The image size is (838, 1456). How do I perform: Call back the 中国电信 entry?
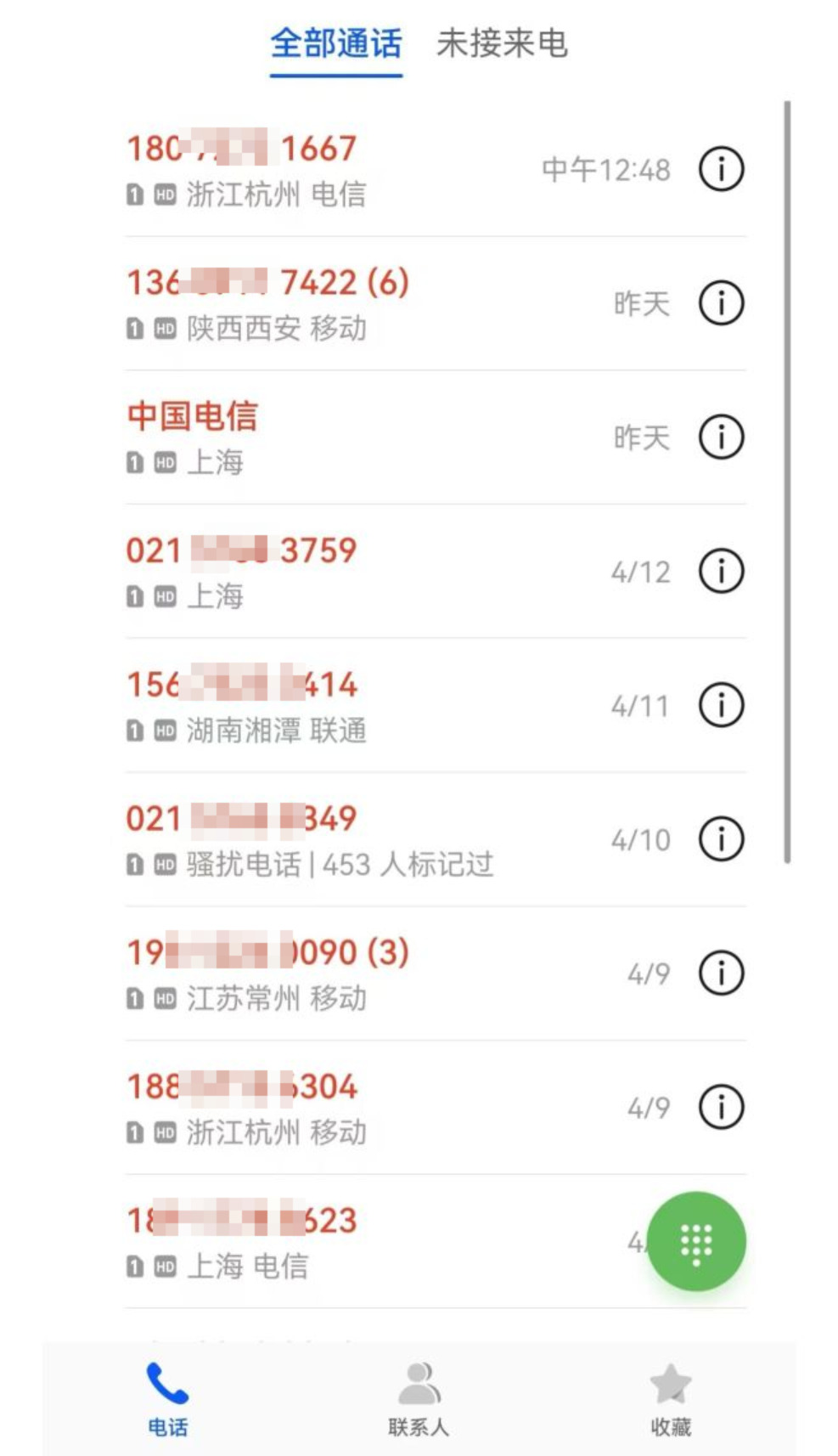pyautogui.click(x=340, y=437)
